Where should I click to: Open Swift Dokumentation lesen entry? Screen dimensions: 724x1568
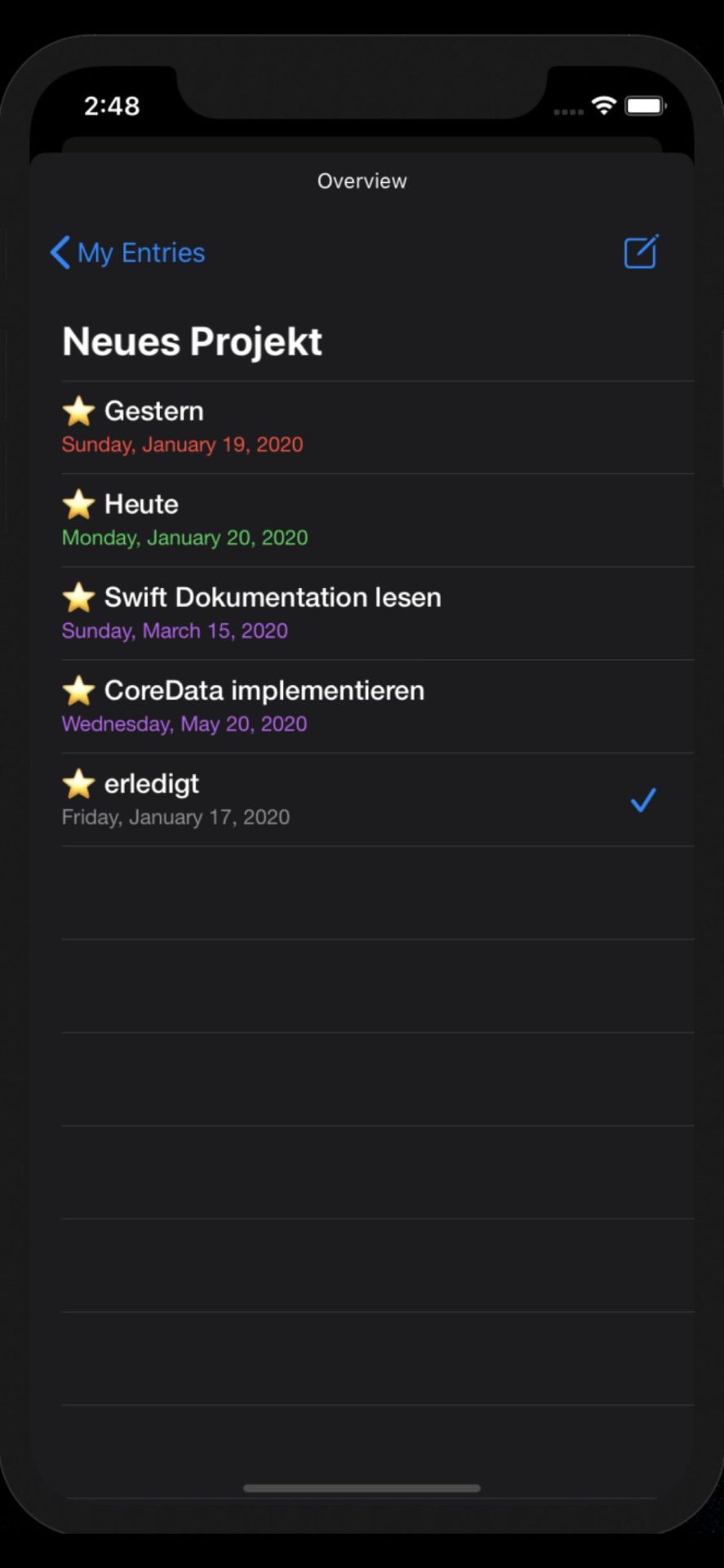coord(377,613)
